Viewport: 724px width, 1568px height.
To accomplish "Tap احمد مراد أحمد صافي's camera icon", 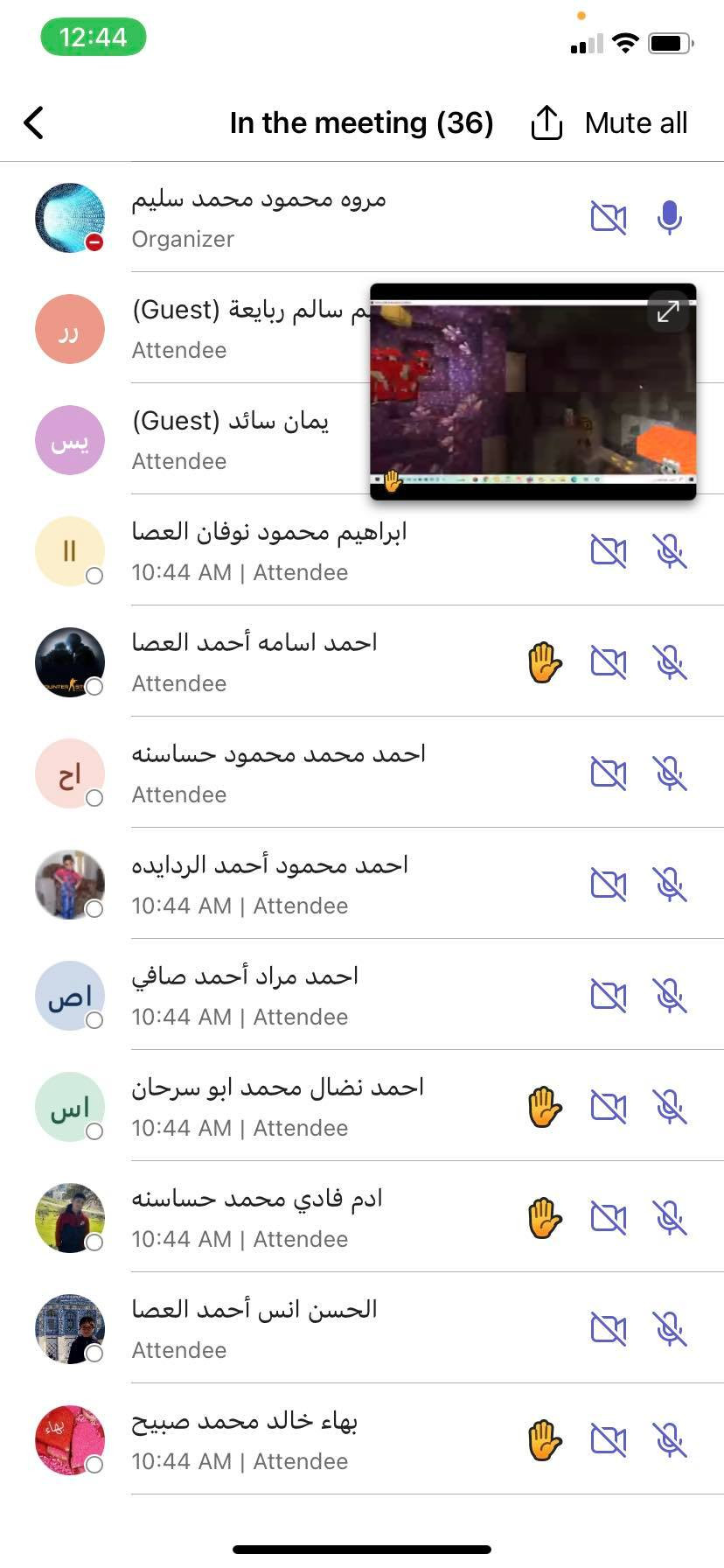I will tap(609, 996).
